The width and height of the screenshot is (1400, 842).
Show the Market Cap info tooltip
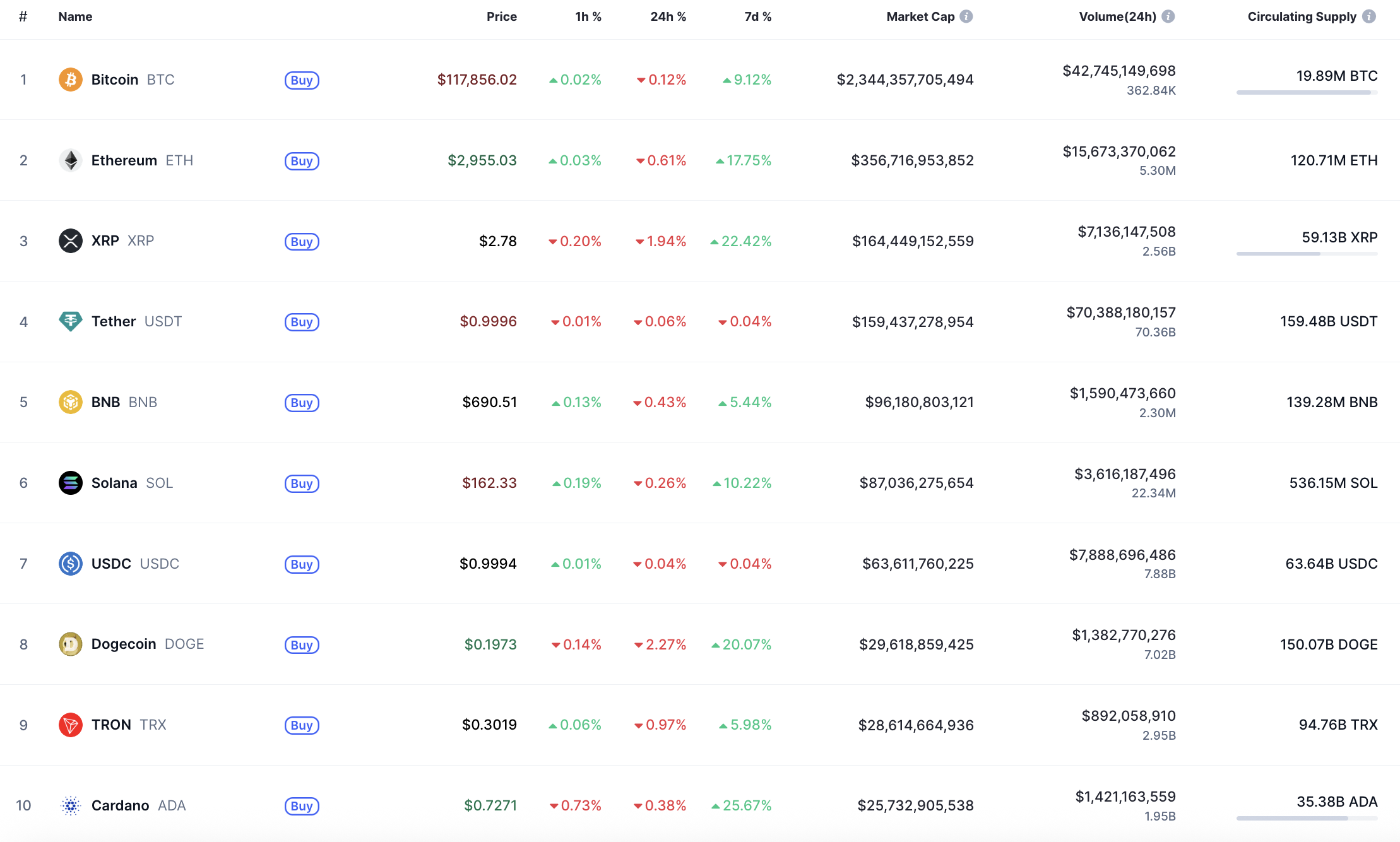pos(966,16)
